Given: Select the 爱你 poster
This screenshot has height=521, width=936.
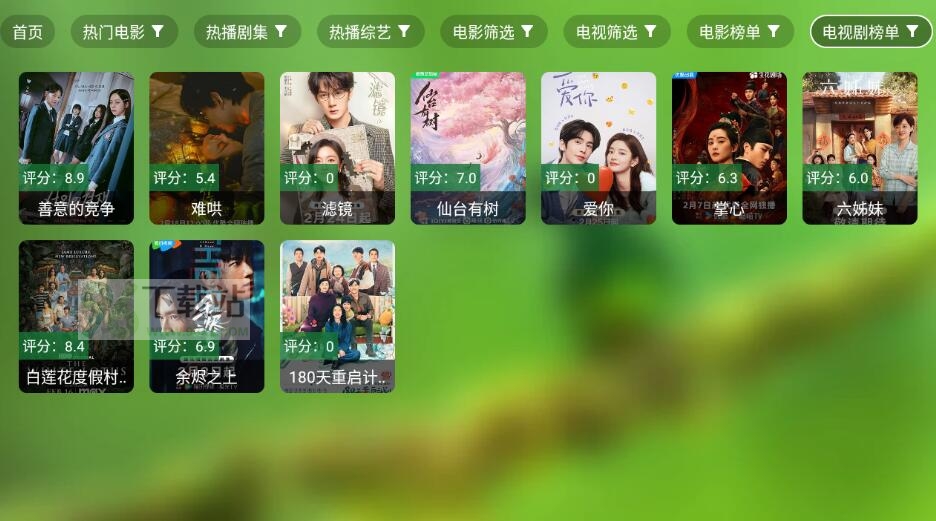Looking at the screenshot, I should tap(598, 148).
